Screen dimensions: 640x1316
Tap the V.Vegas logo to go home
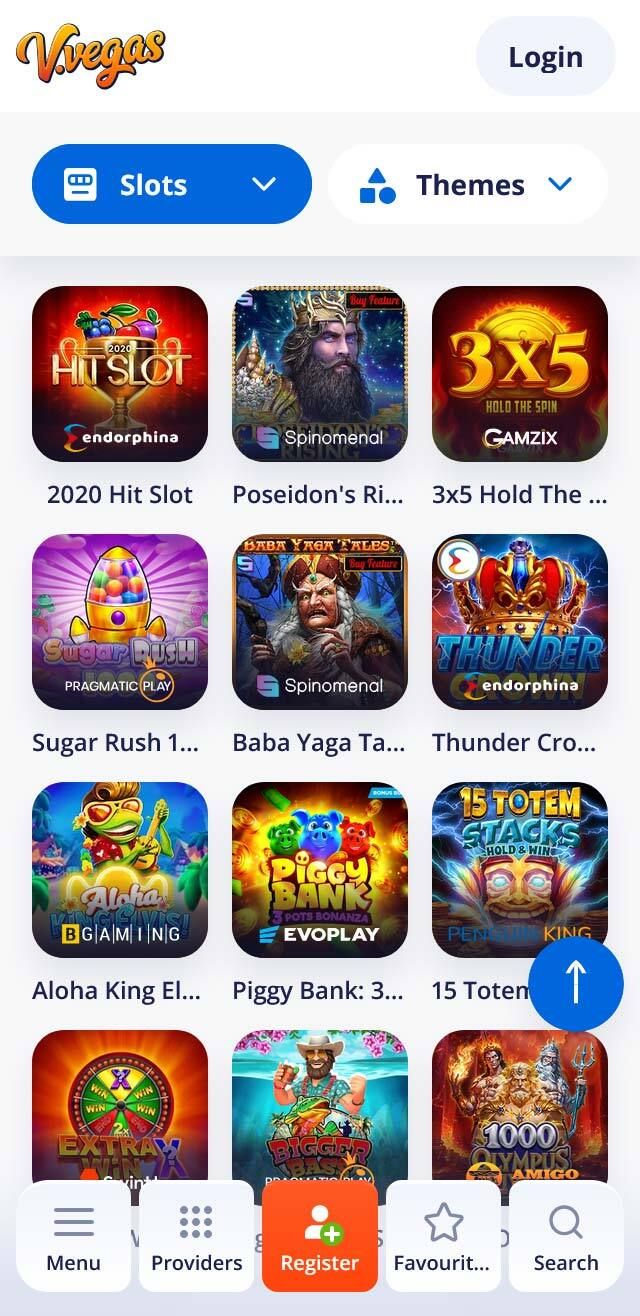coord(90,55)
